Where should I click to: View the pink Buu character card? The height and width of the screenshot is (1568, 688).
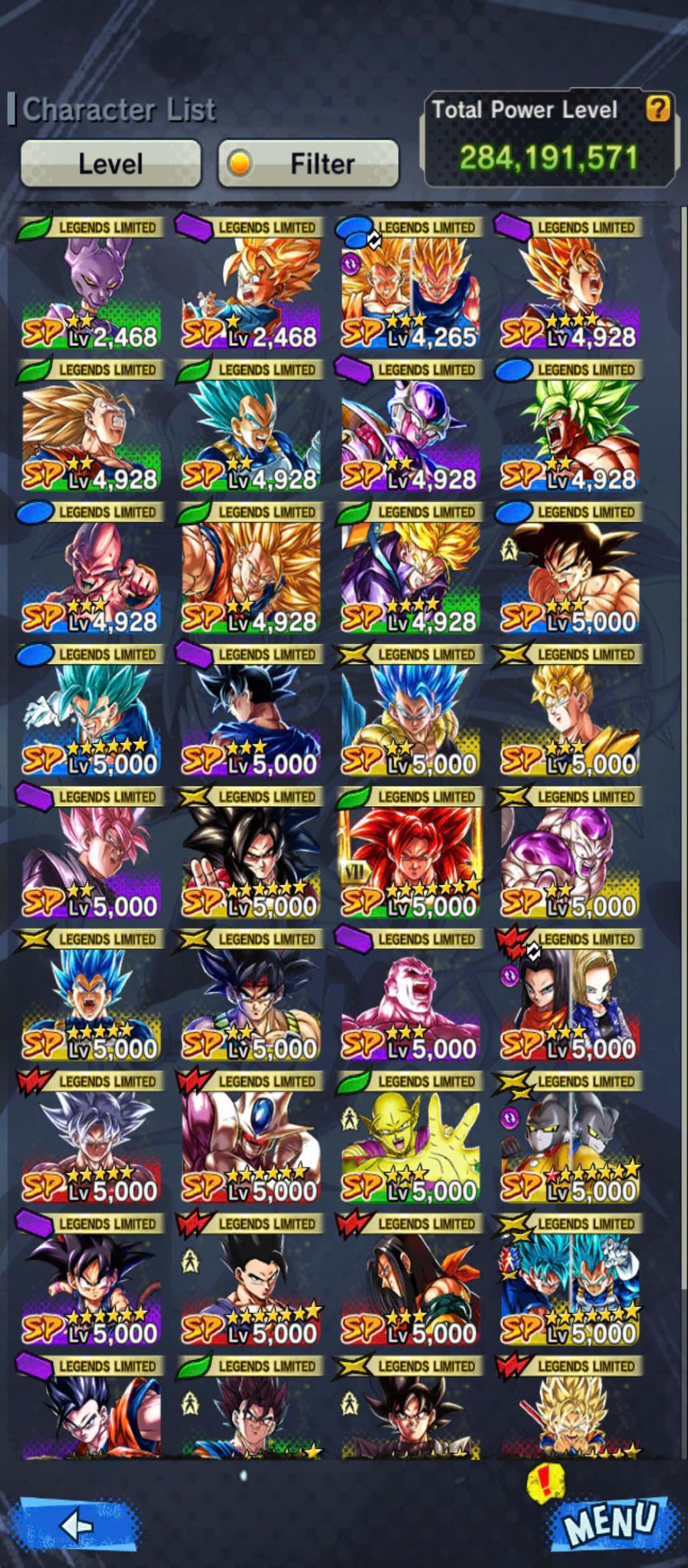coord(91,570)
